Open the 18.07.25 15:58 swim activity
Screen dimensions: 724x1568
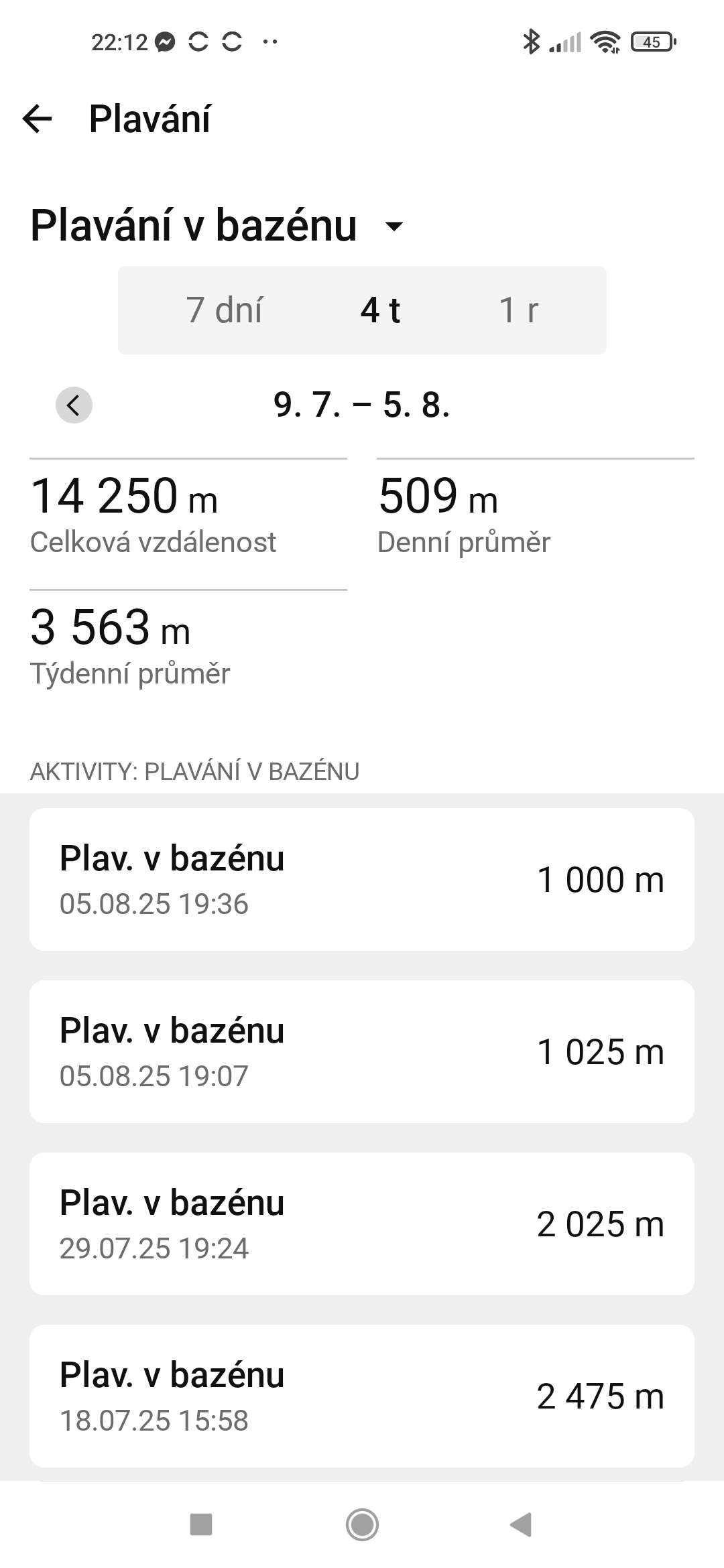point(362,1396)
